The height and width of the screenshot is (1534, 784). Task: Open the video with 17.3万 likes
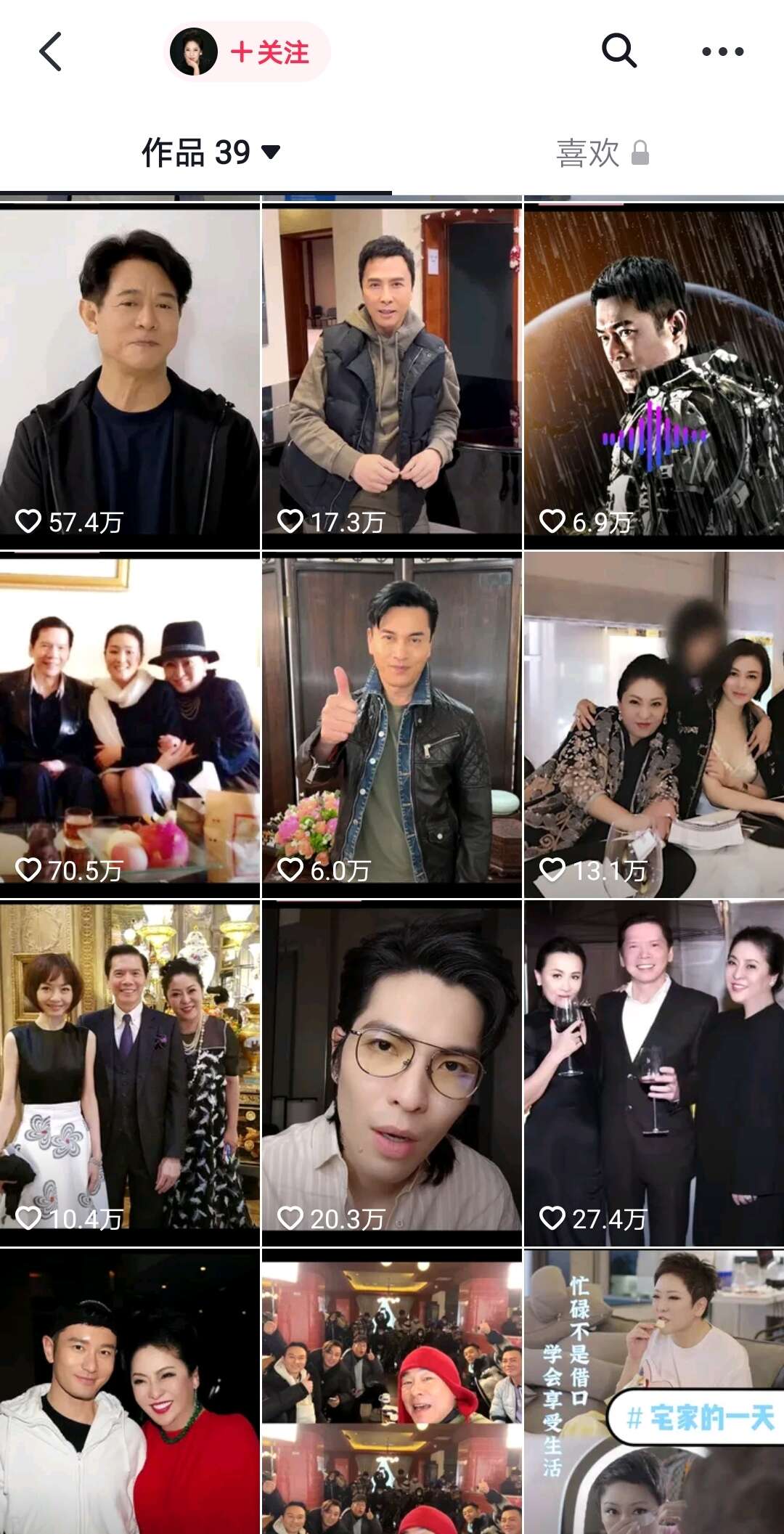[x=391, y=376]
